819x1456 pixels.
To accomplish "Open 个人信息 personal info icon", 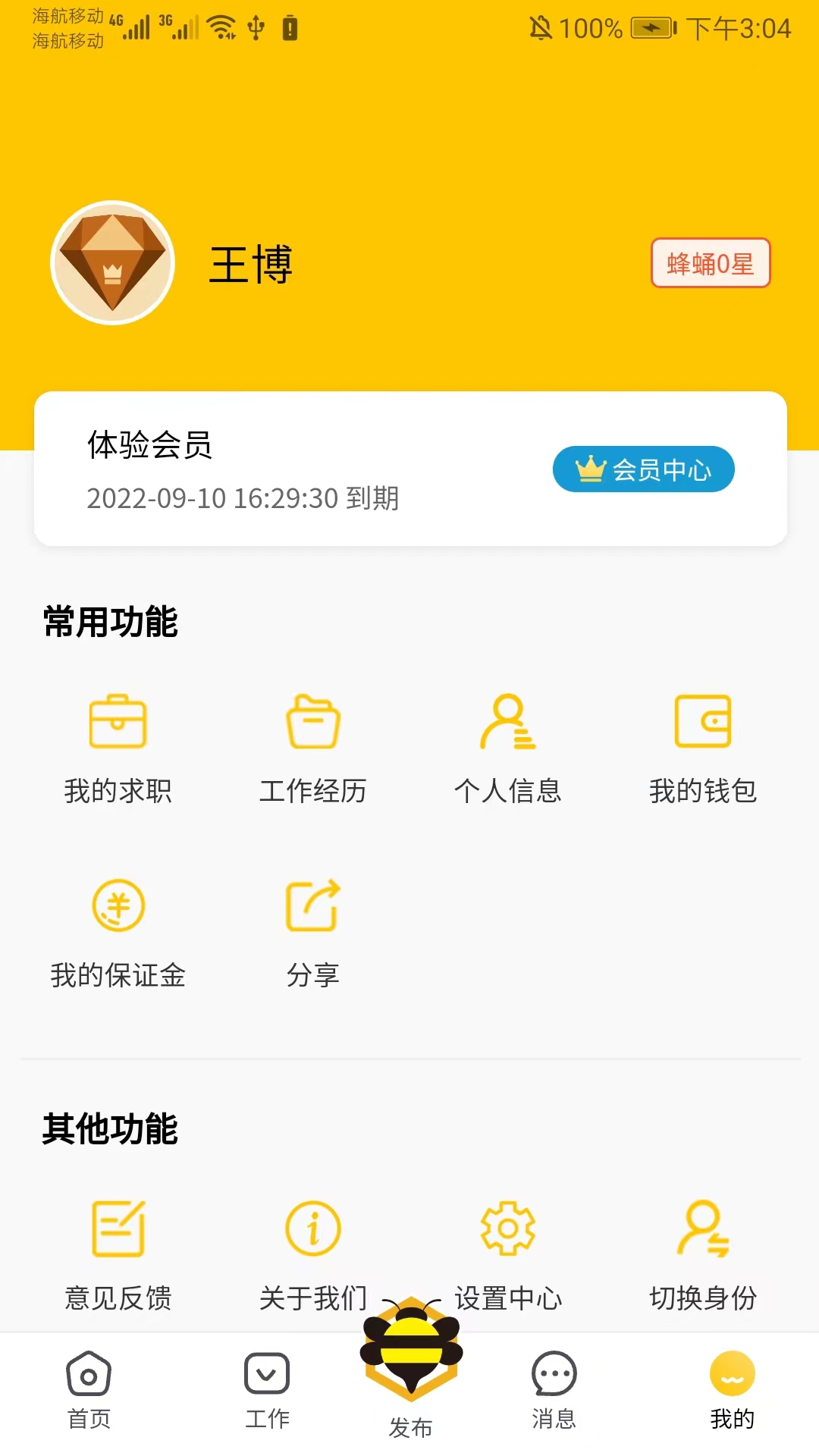I will pos(507,722).
